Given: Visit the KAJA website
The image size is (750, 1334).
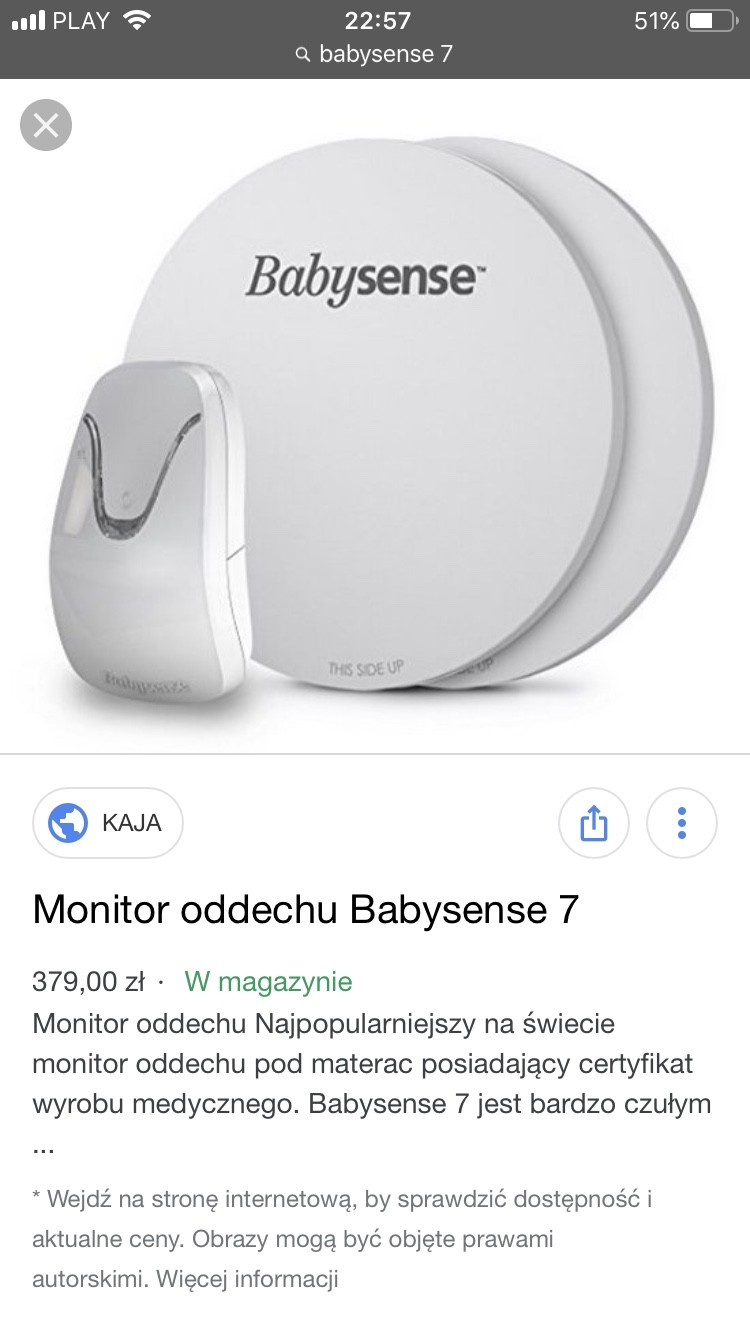Looking at the screenshot, I should (x=108, y=823).
